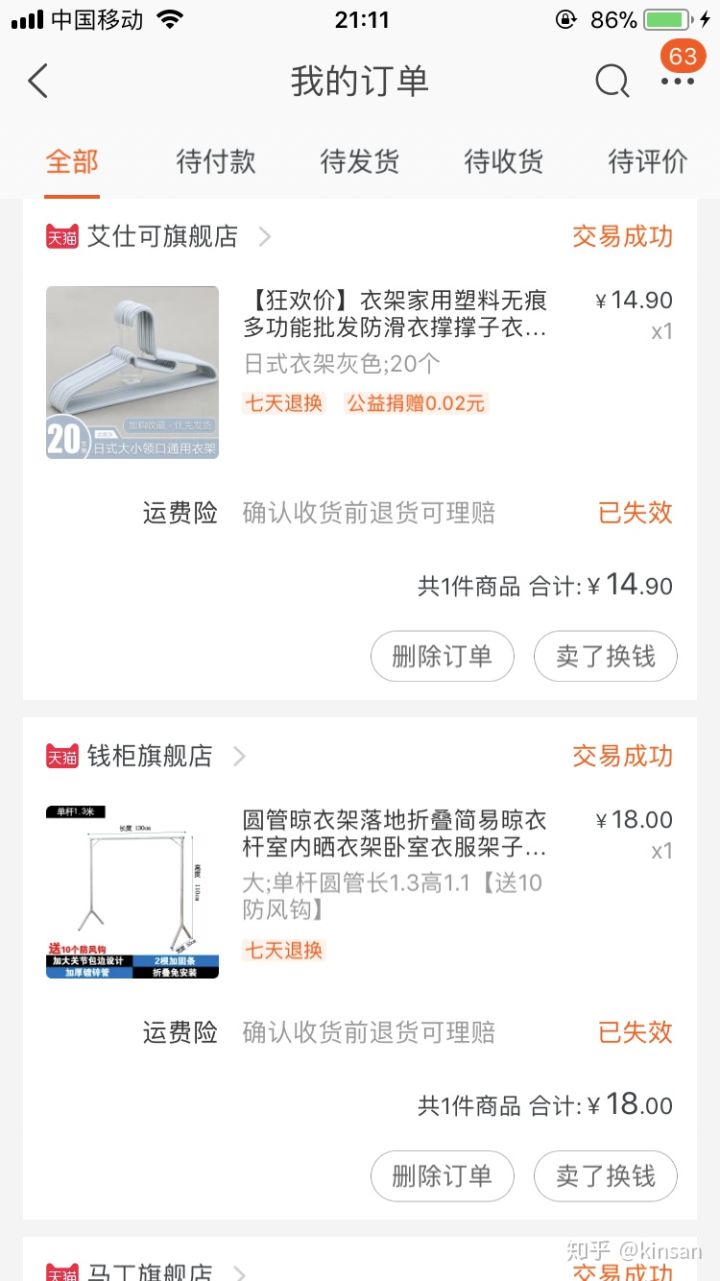Open the 艾仕可旗舰店 store page

162,237
